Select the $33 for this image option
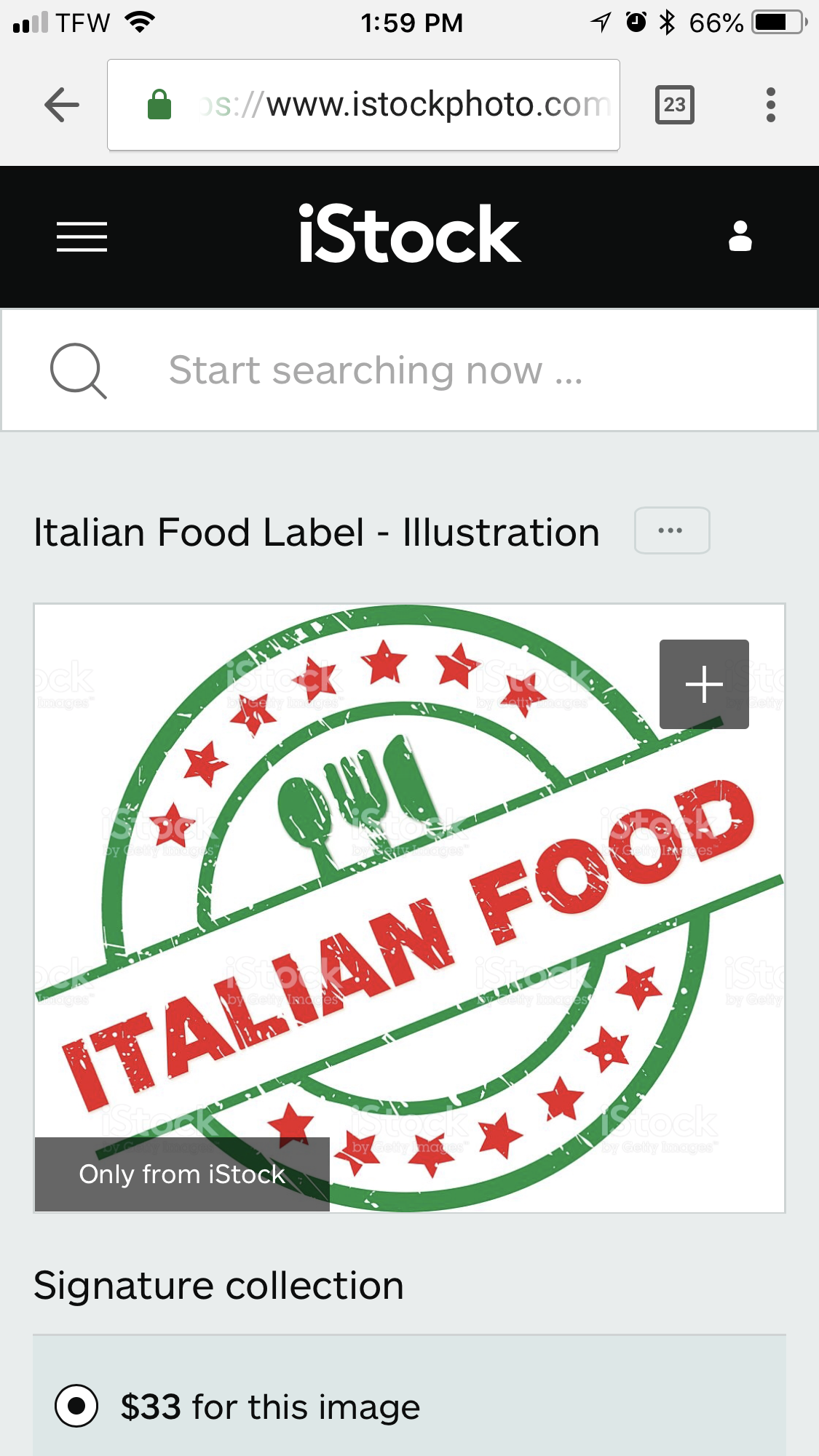This screenshot has height=1456, width=819. pos(76,1407)
